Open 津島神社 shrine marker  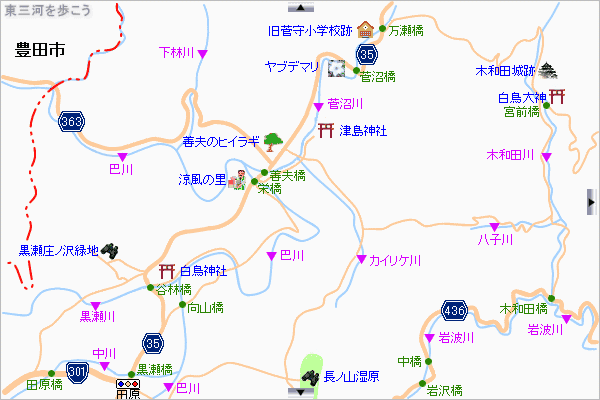326,130
